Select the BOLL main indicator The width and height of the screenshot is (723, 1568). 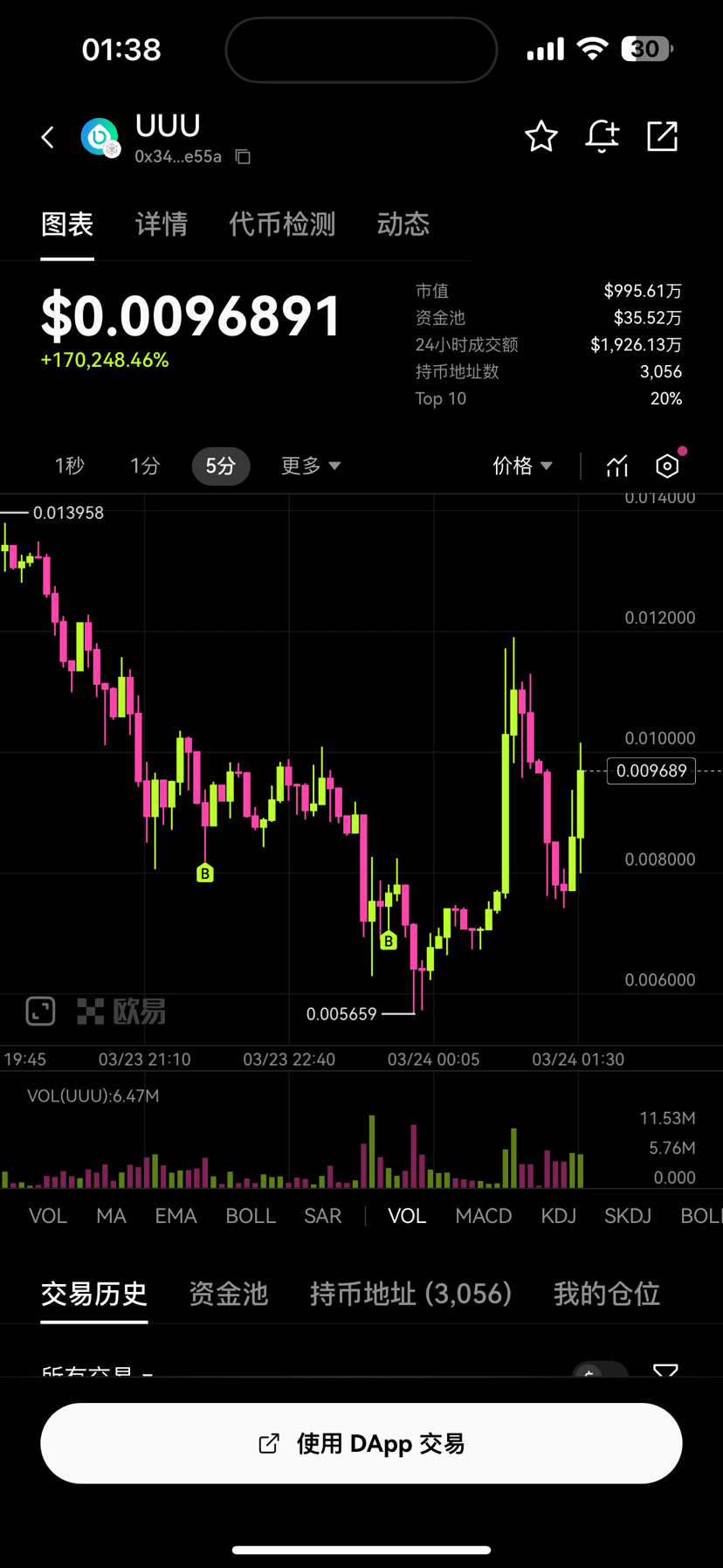[251, 1216]
